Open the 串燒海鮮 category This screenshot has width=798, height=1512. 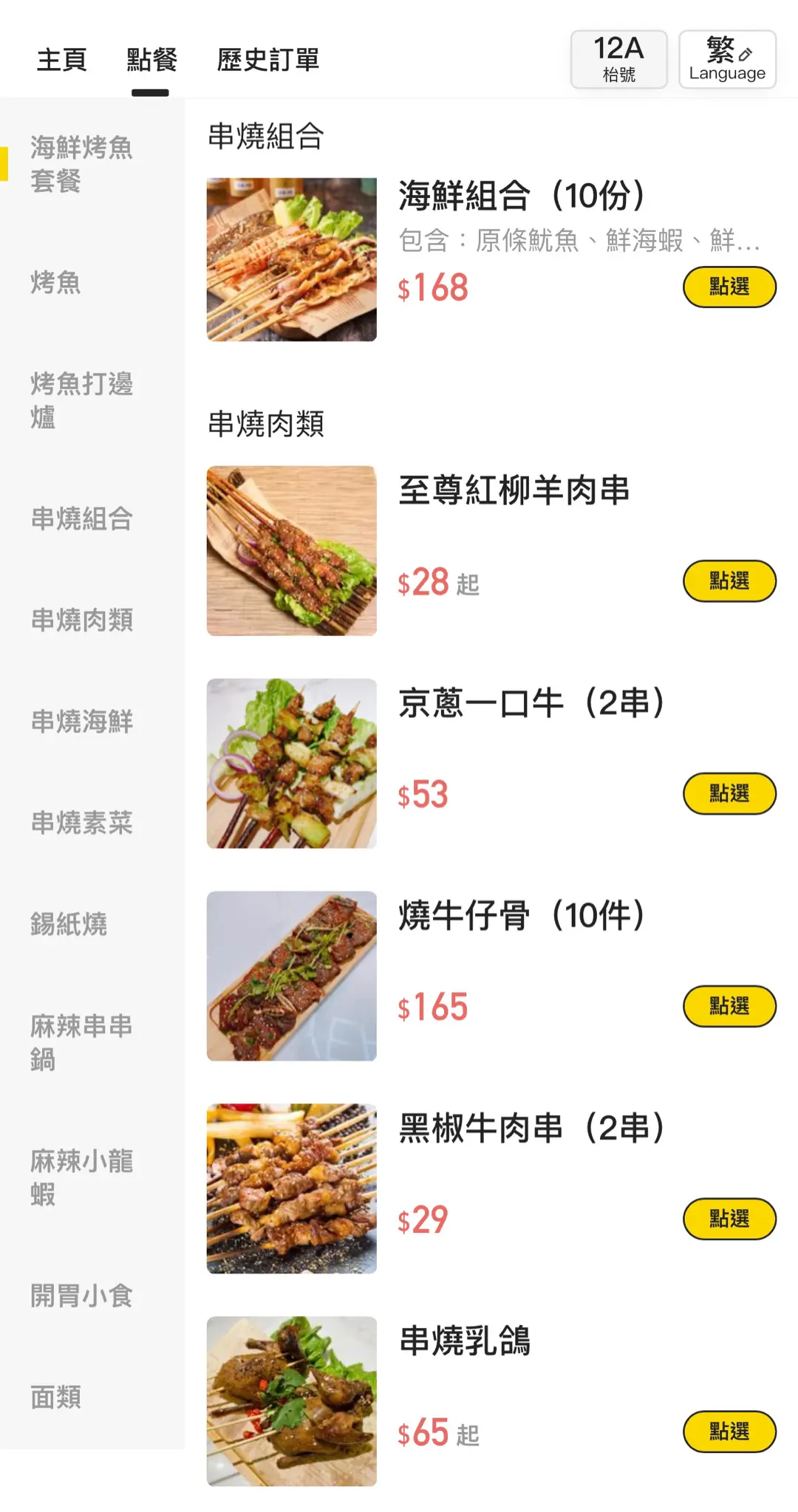coord(82,722)
